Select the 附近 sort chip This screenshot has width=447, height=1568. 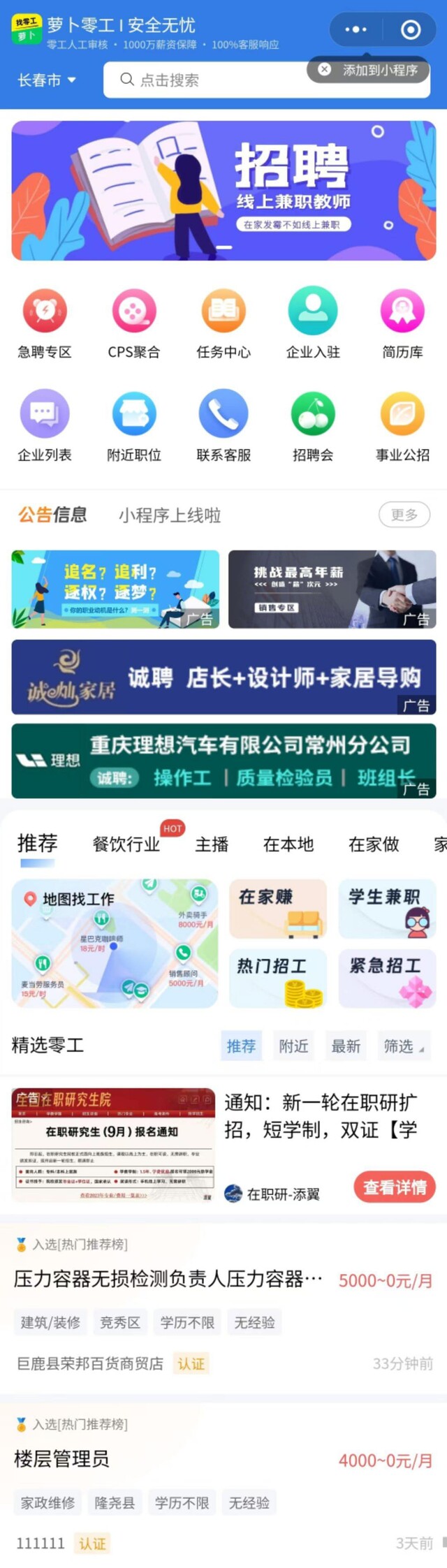point(293,1046)
